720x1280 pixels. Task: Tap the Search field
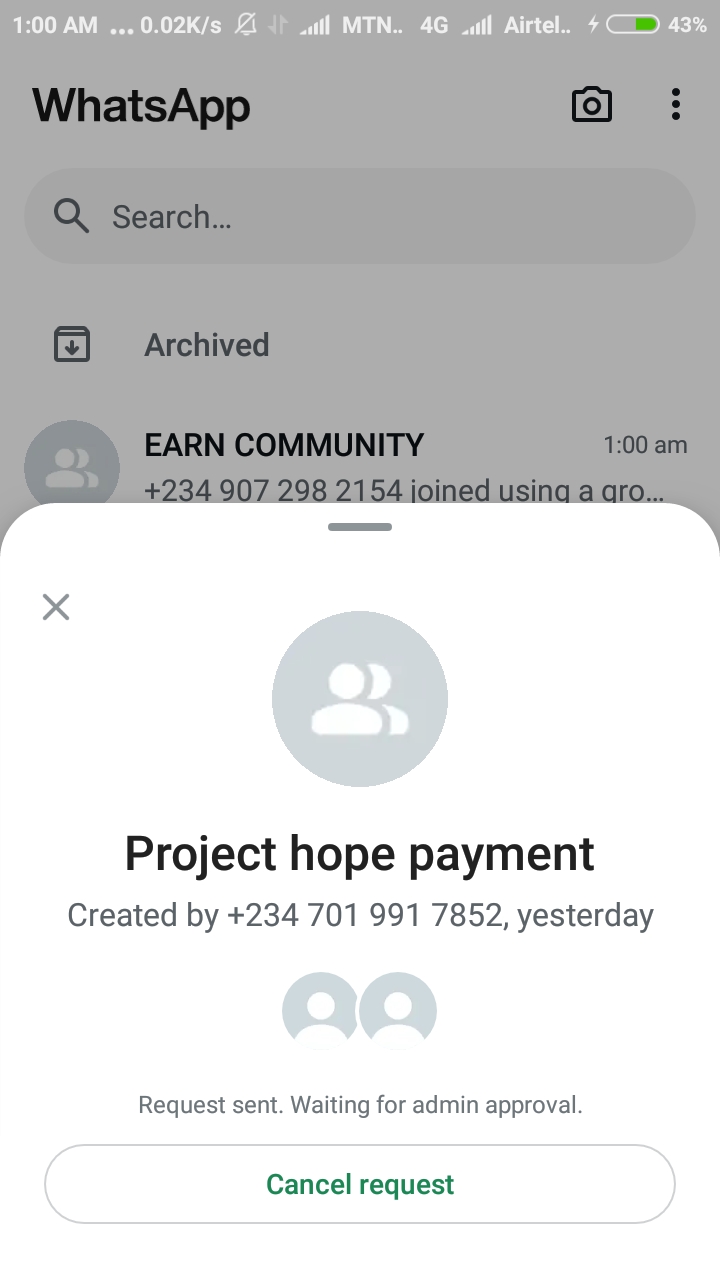[x=360, y=216]
